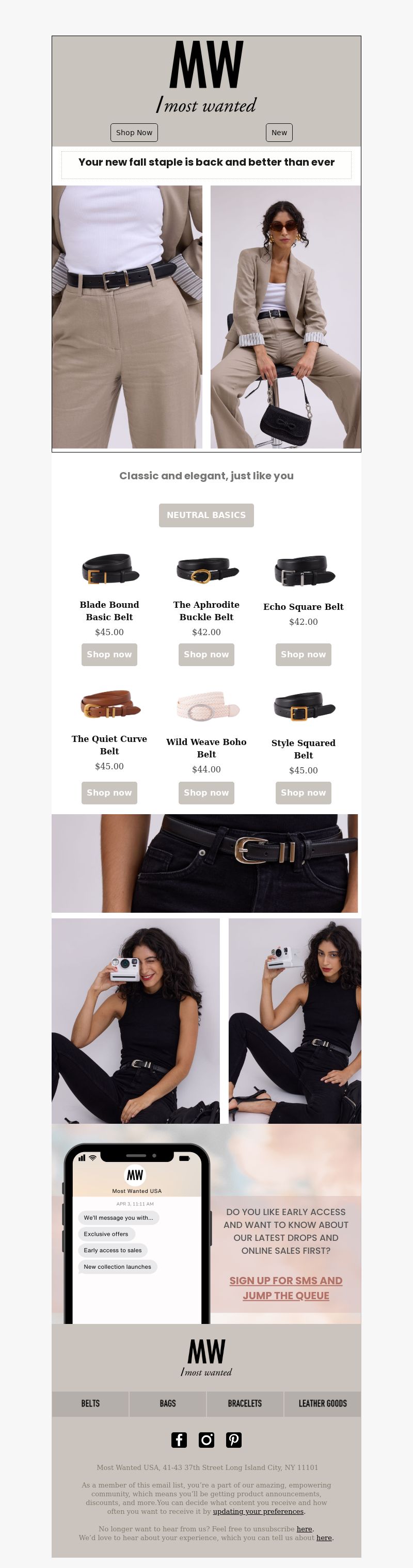Open the Pinterest page
Viewport: 413px width, 1568px height.
click(234, 1440)
